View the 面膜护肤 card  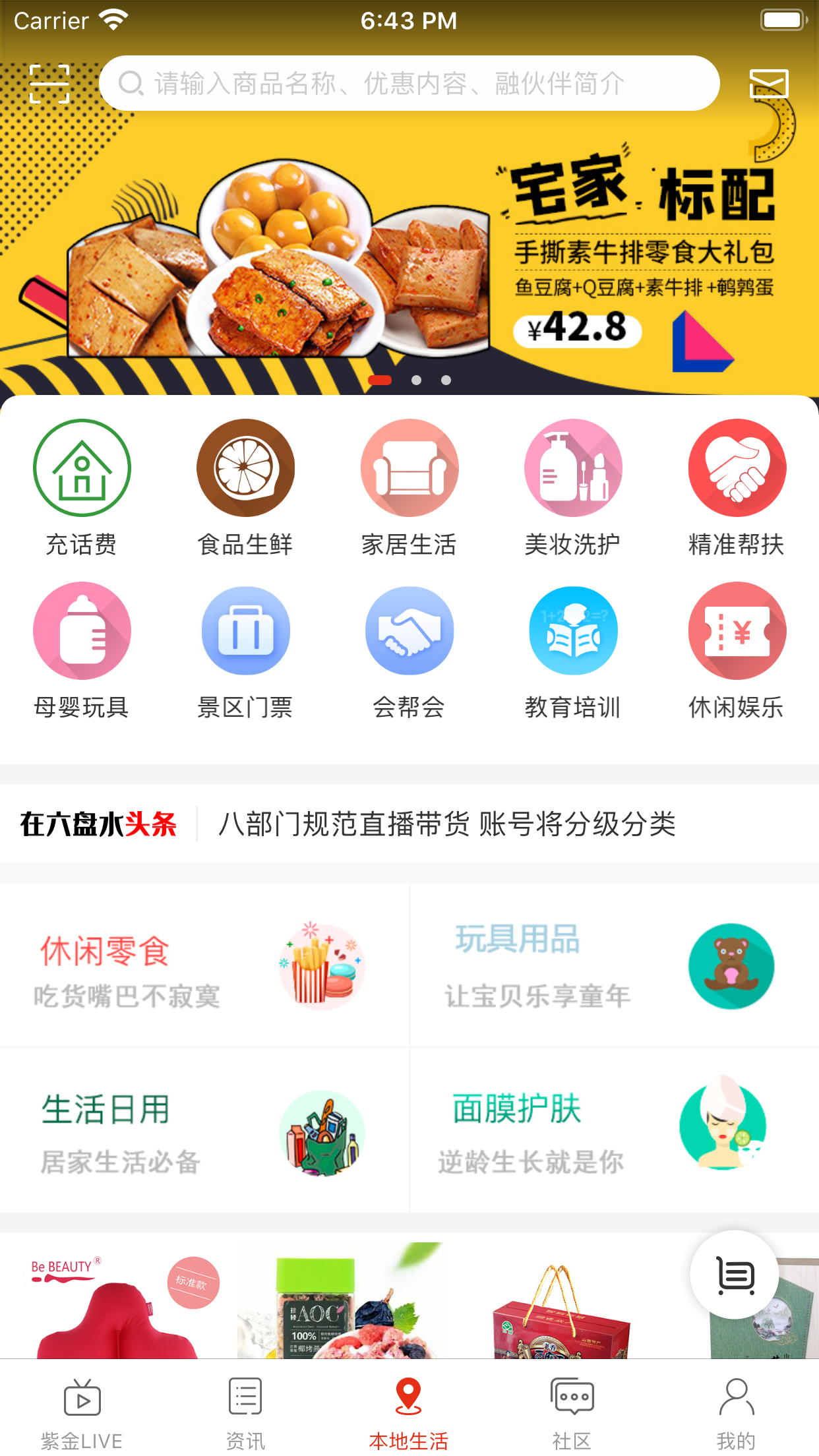pyautogui.click(x=615, y=1131)
